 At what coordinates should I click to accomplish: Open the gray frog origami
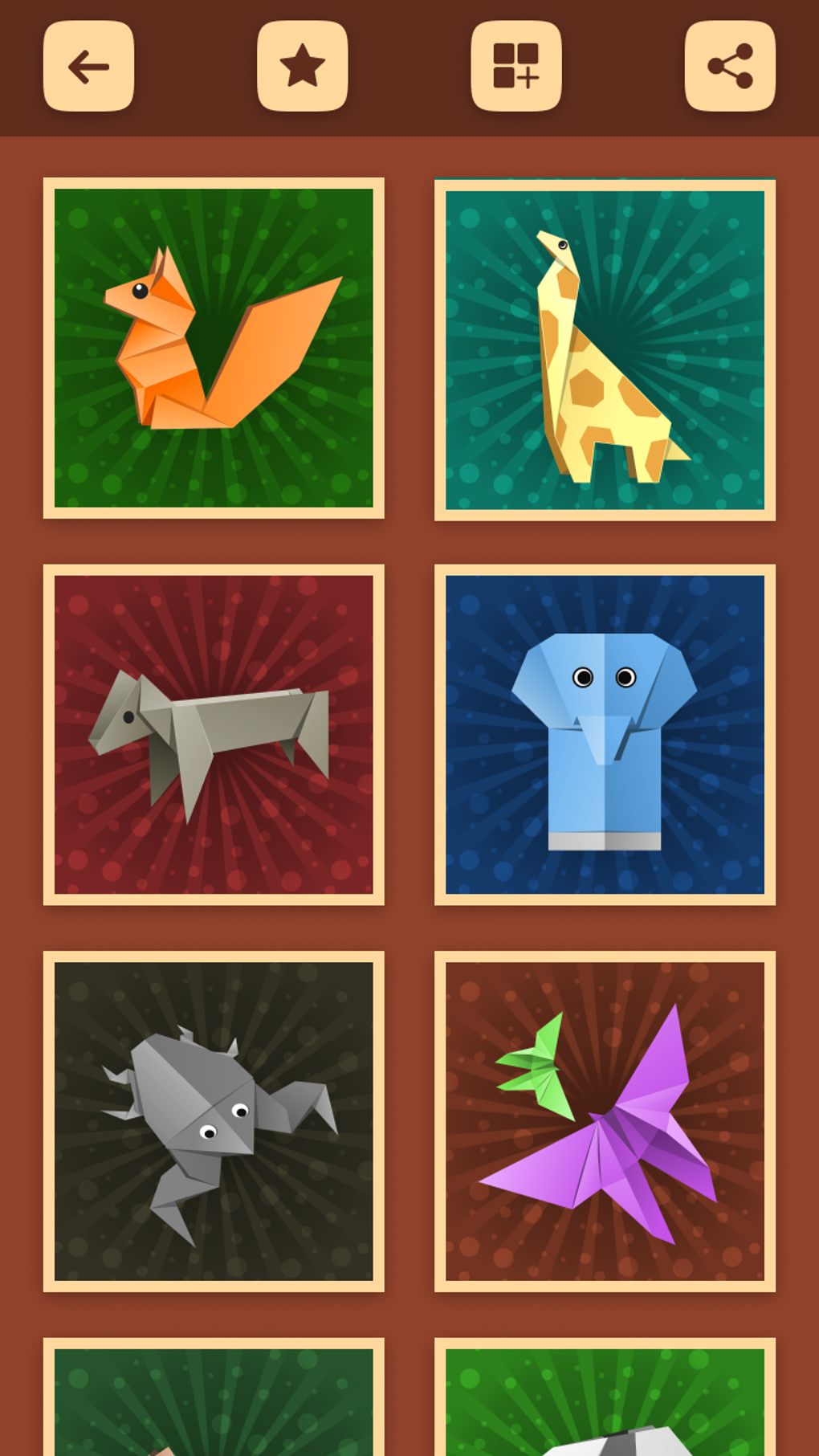tap(214, 1121)
